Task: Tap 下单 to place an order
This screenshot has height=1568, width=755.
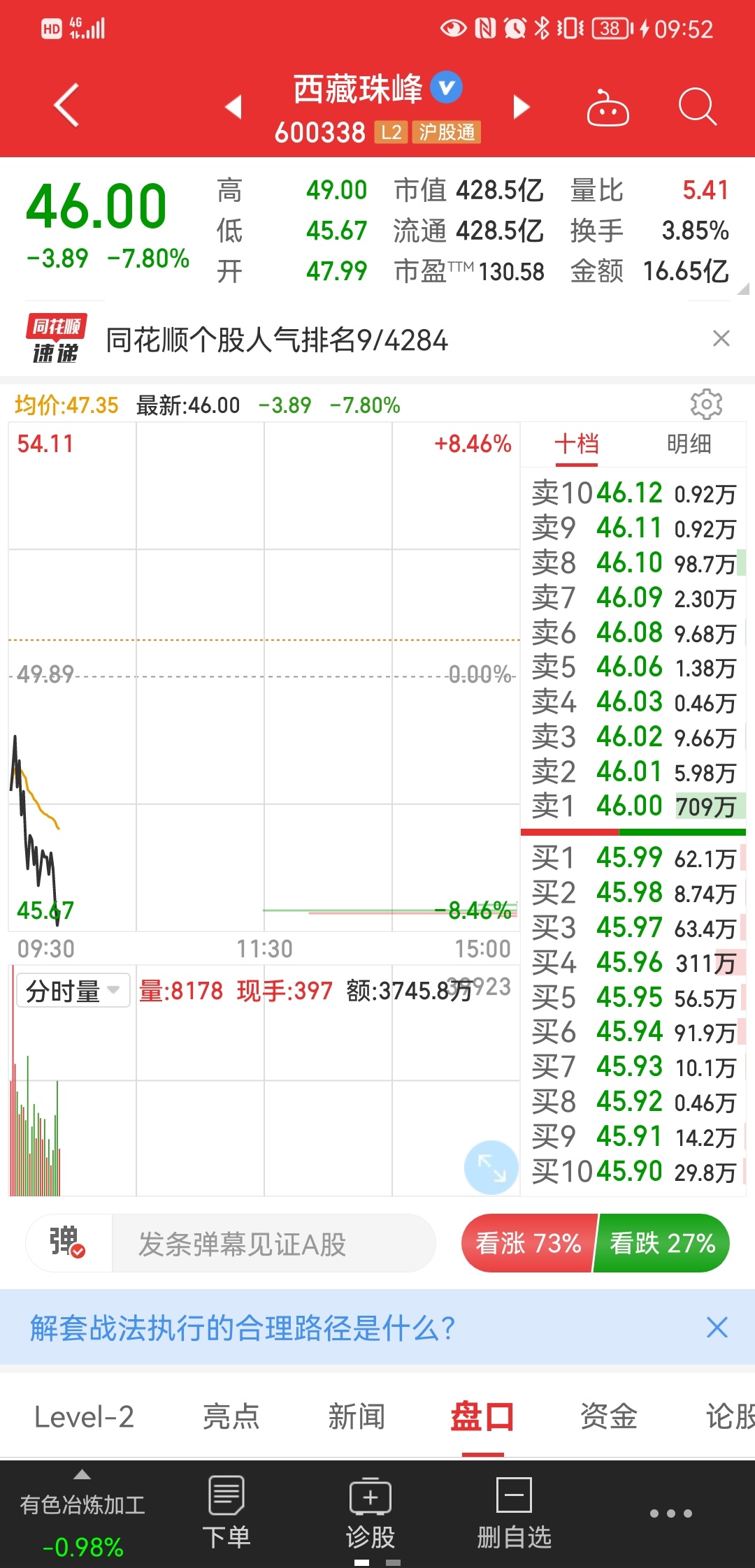Action: click(x=226, y=1513)
